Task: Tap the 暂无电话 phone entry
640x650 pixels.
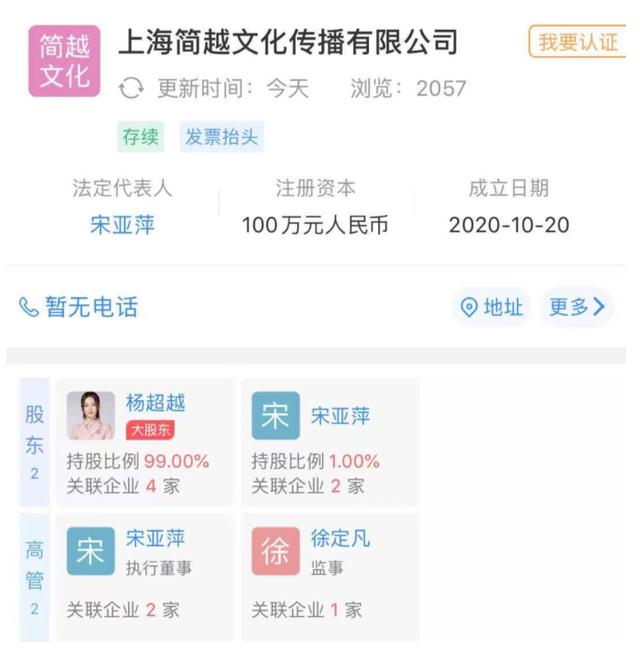Action: pos(79,307)
